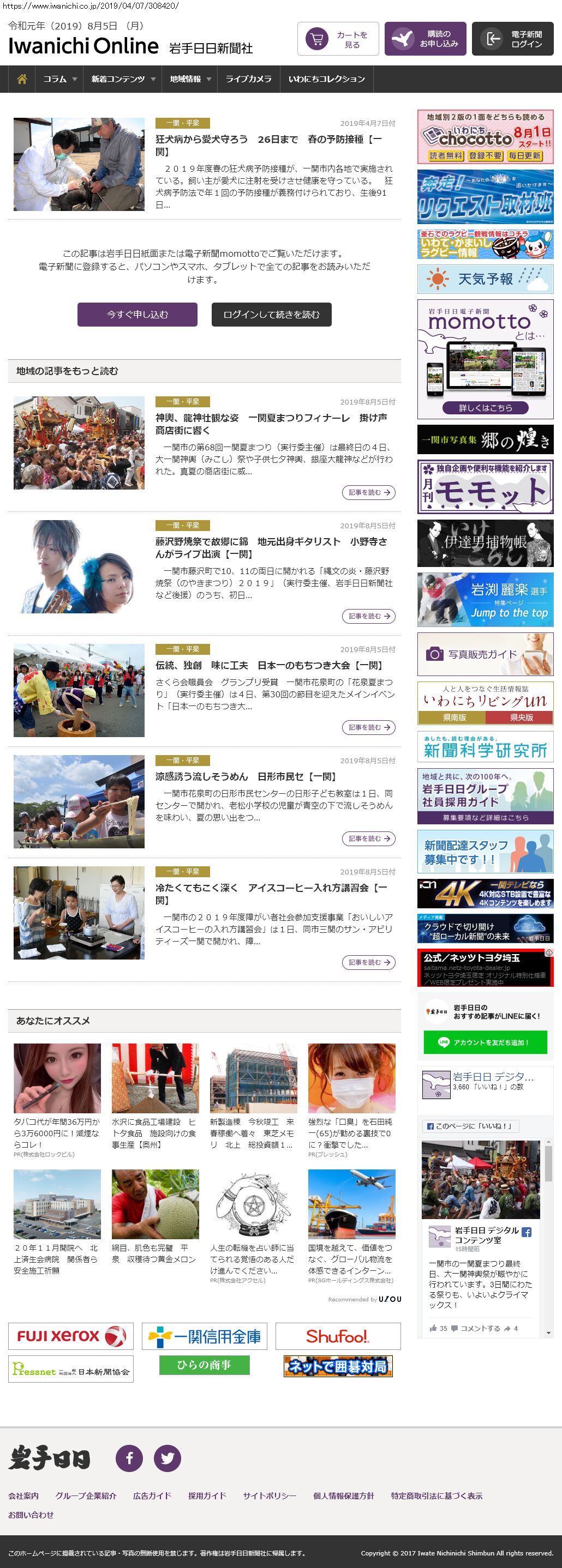Expand the コラム menu
Screen dimensions: 562x1568
pyautogui.click(x=59, y=79)
